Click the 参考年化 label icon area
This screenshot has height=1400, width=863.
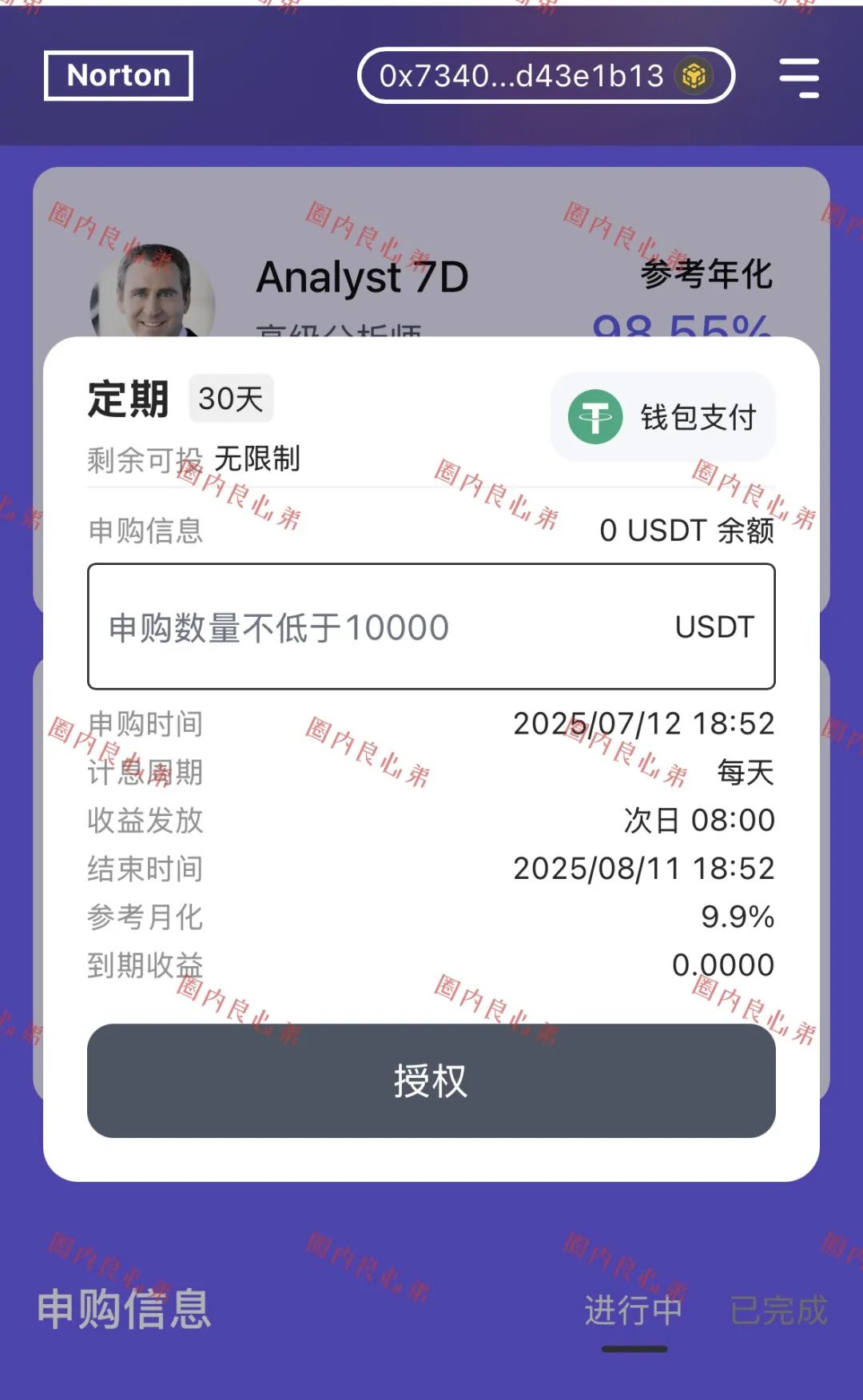pos(706,276)
